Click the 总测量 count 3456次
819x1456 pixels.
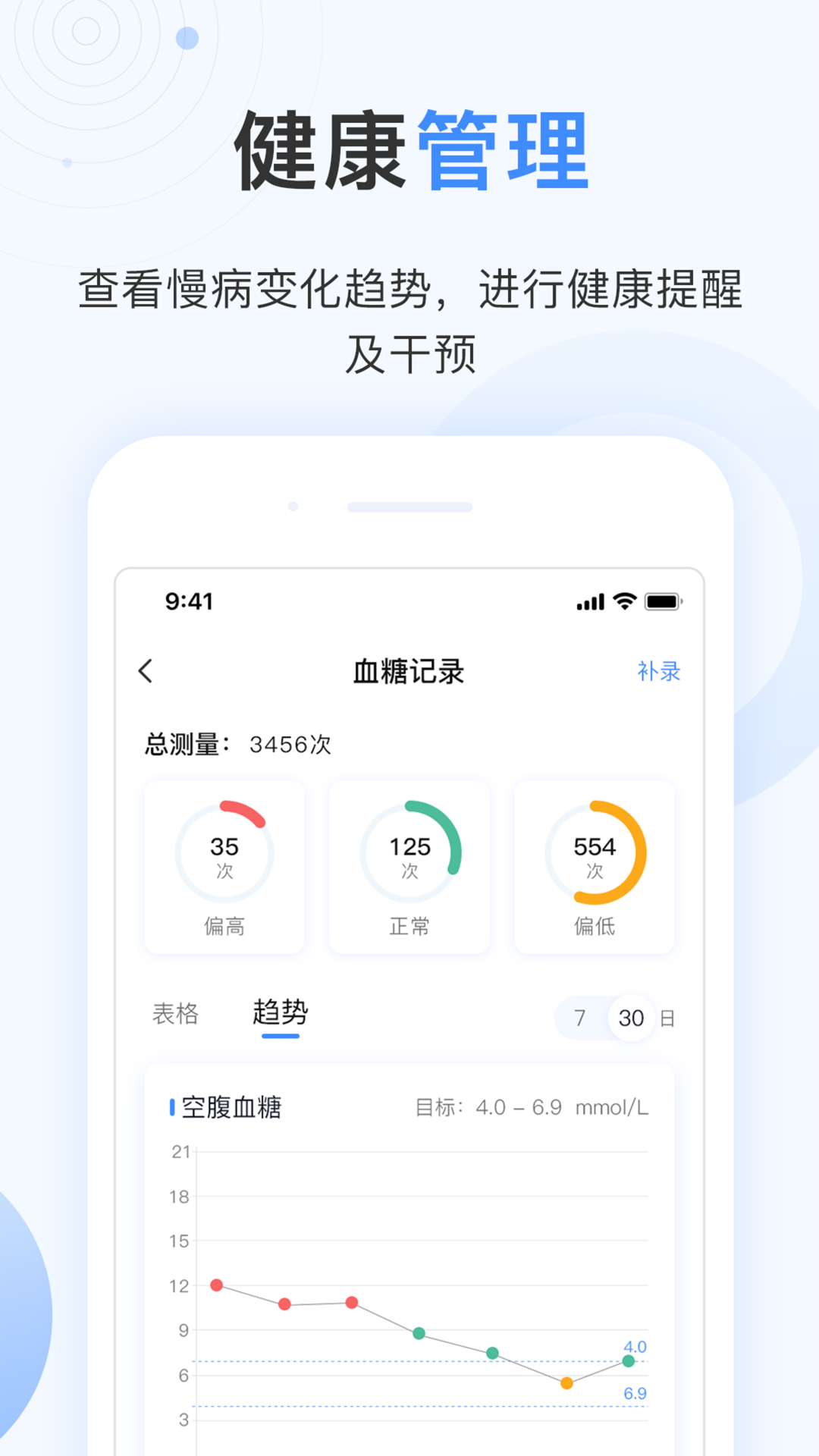(x=237, y=744)
